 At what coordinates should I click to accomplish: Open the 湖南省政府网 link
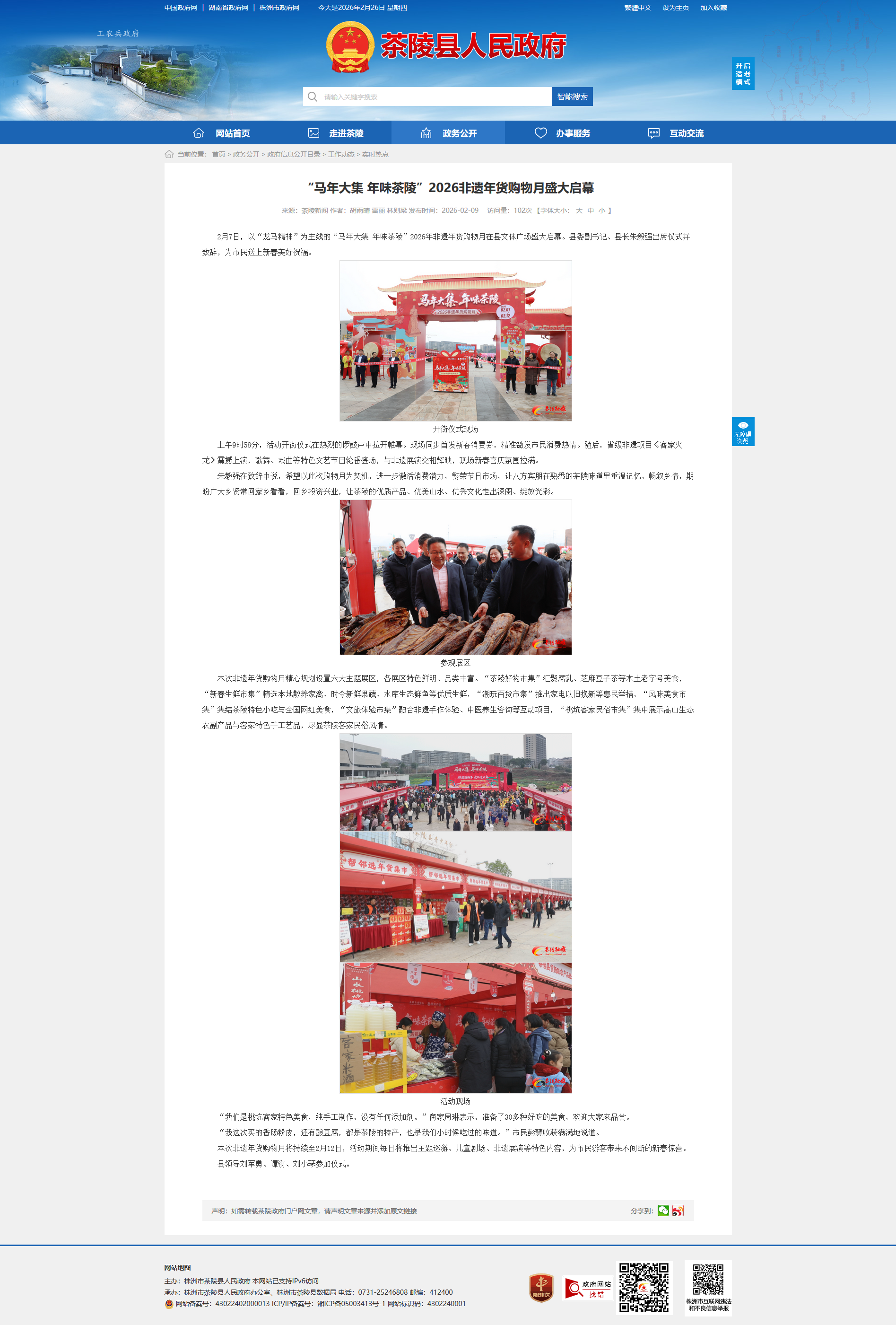coord(228,8)
